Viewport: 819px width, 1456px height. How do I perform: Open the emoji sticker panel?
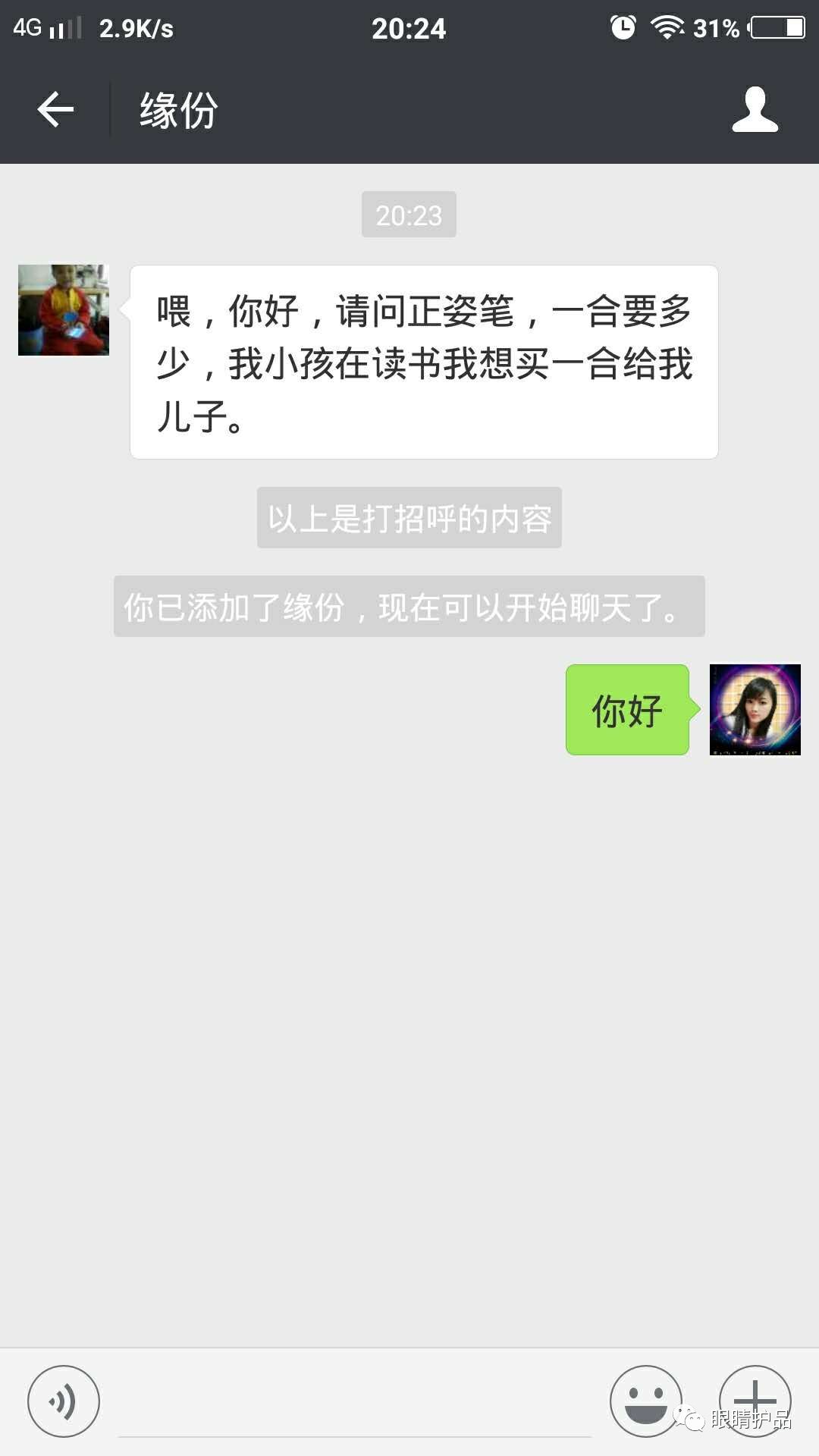[646, 1401]
